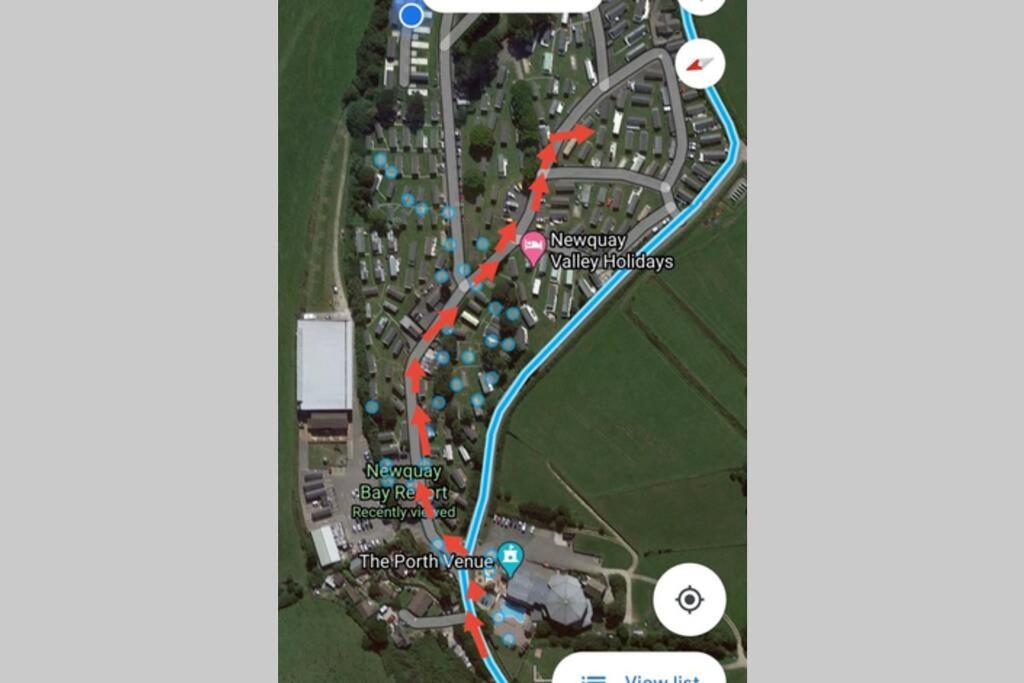Image resolution: width=1024 pixels, height=683 pixels.
Task: Center the map on my location
Action: pos(689,600)
